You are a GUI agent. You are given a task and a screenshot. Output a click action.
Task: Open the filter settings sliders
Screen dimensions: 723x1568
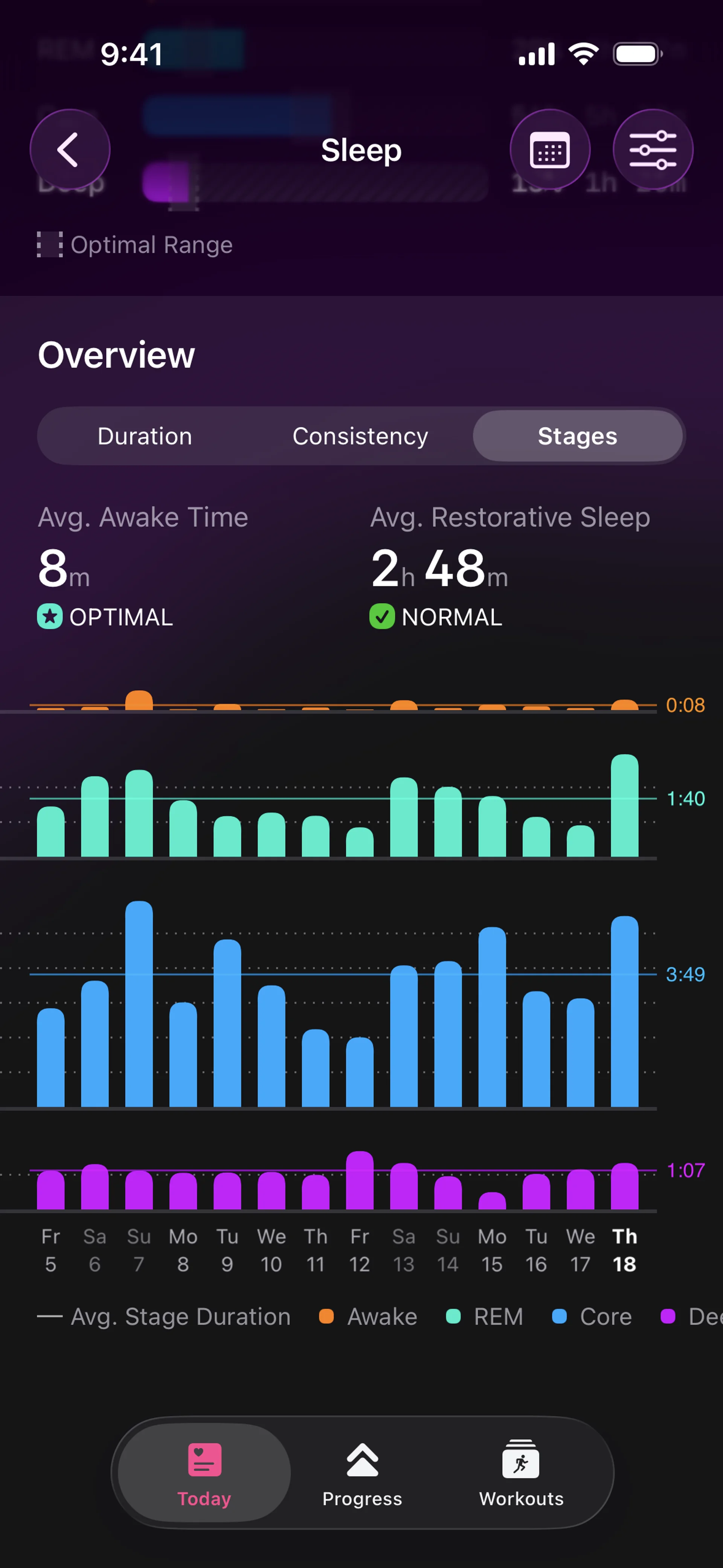653,149
